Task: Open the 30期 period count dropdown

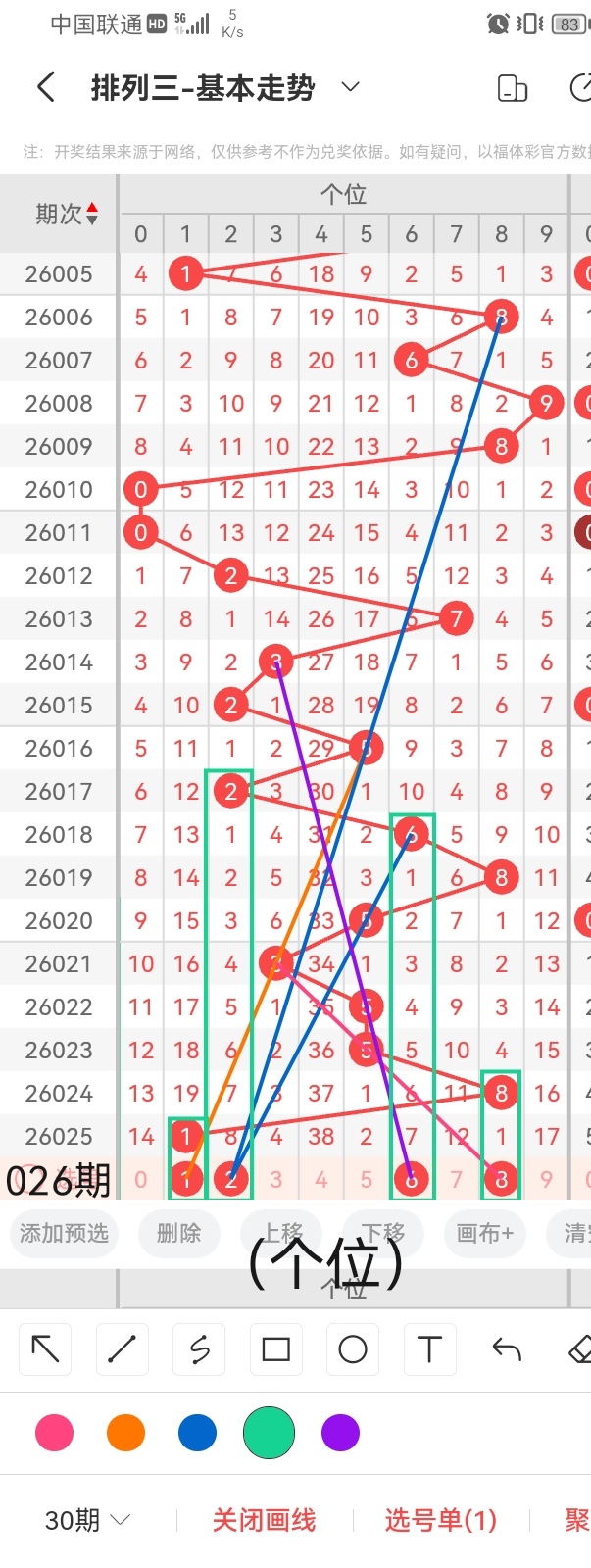Action: point(87,1520)
